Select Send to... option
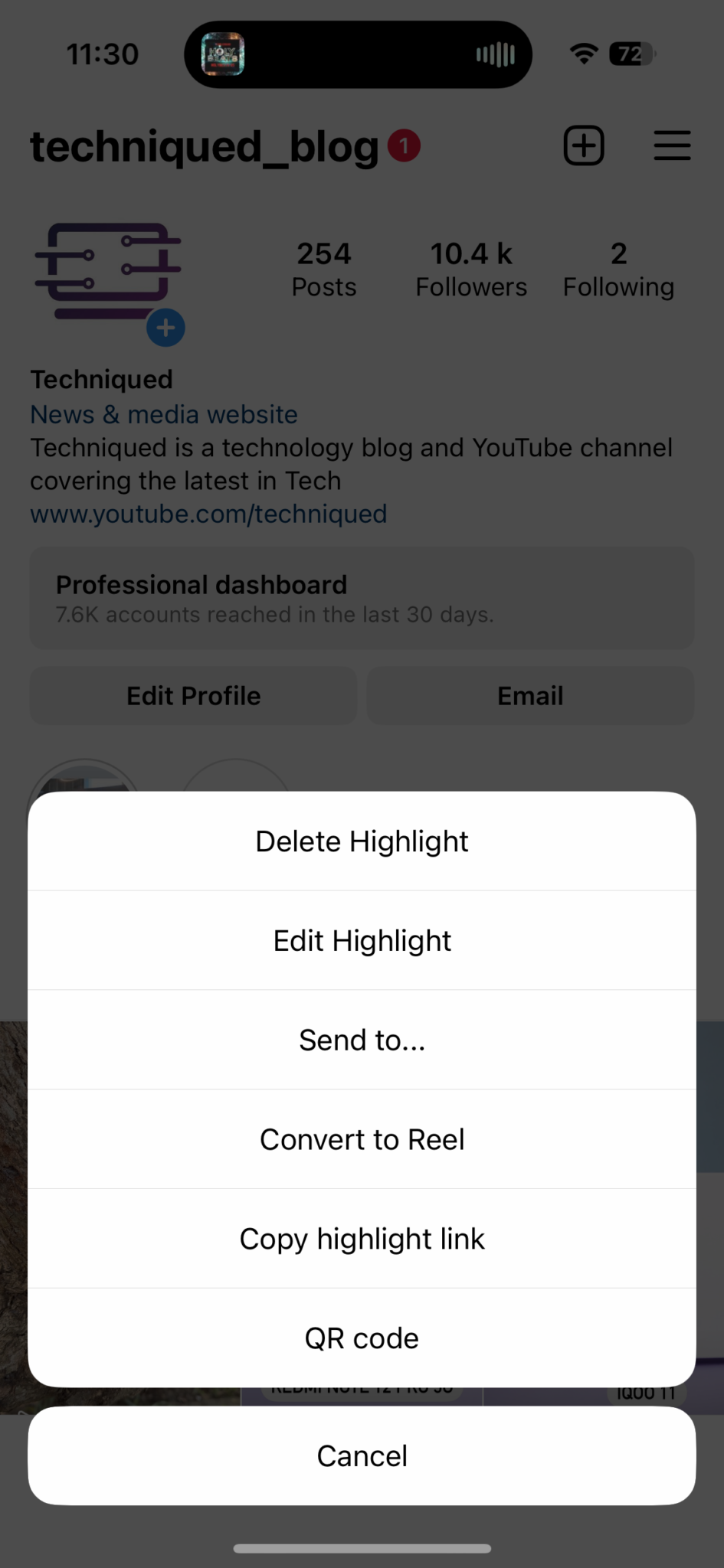The width and height of the screenshot is (724, 1568). click(x=362, y=1040)
